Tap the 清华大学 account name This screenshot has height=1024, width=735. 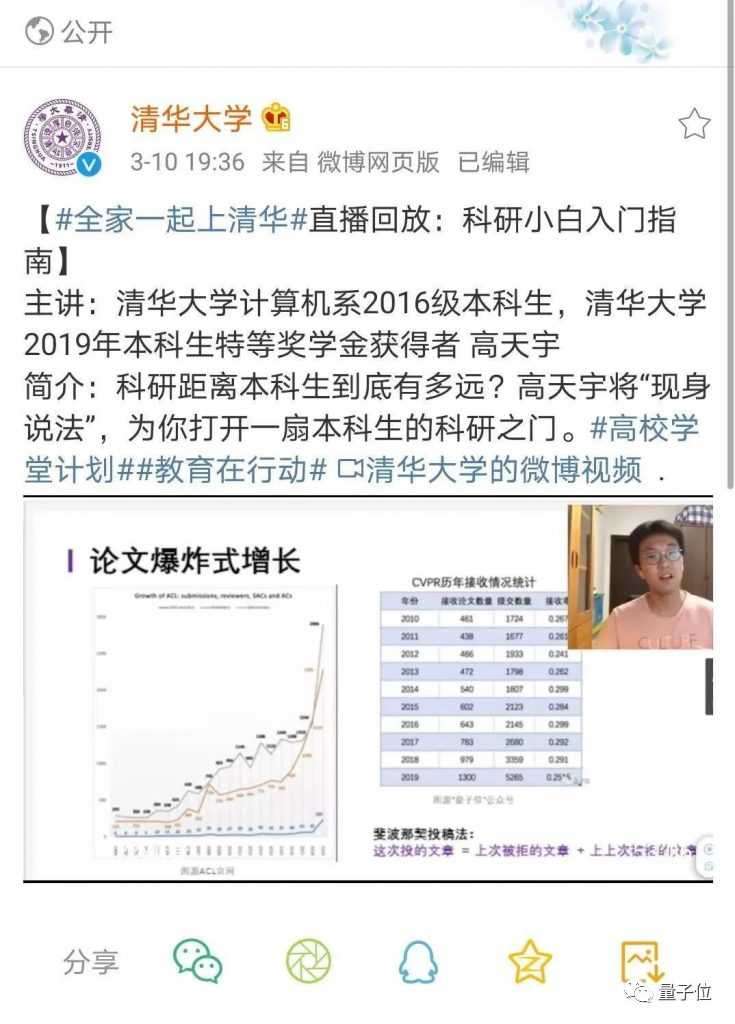190,119
